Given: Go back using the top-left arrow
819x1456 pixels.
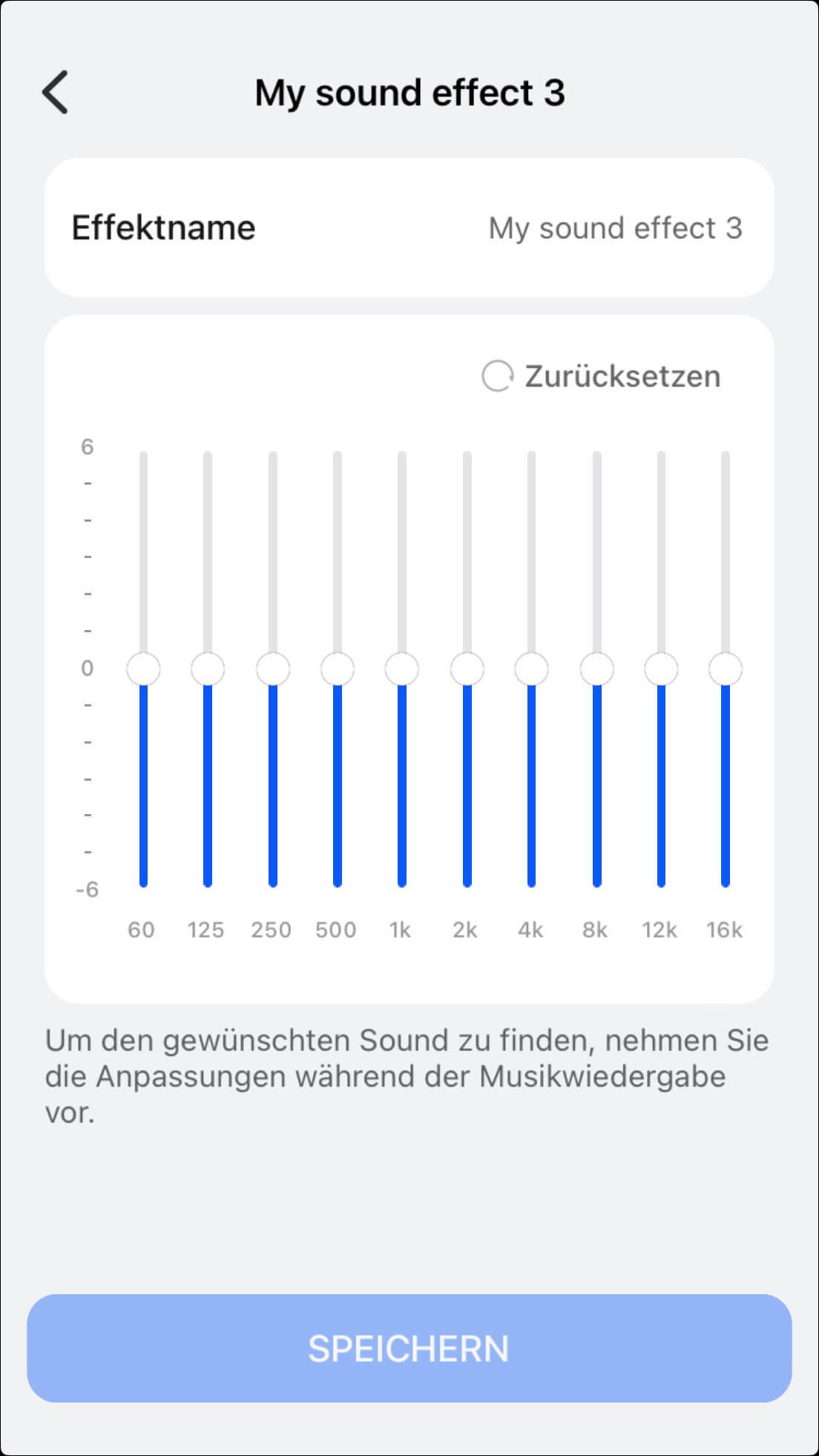Looking at the screenshot, I should click(x=56, y=93).
